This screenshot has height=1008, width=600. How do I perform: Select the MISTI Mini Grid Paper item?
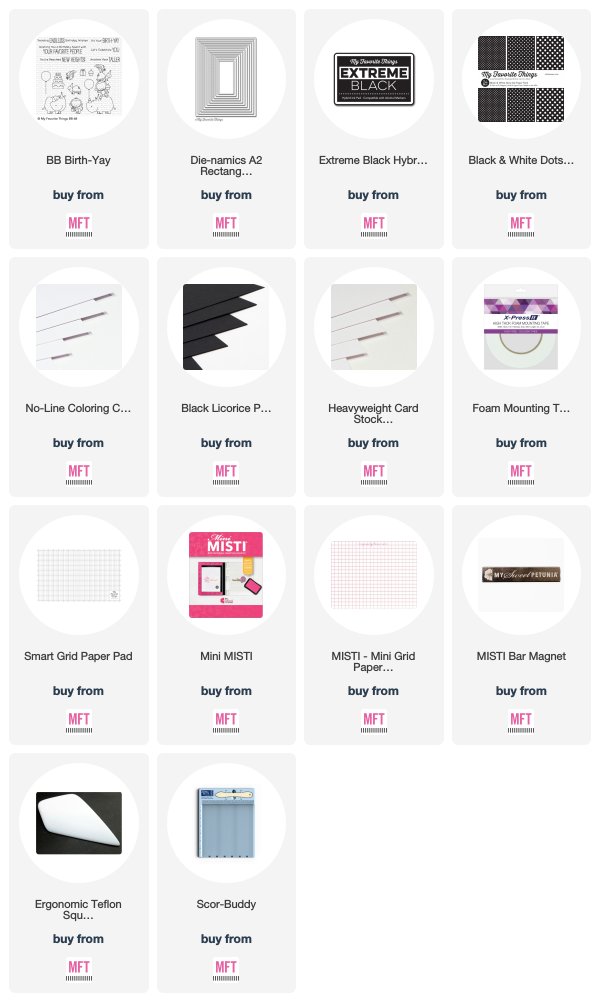coord(374,625)
